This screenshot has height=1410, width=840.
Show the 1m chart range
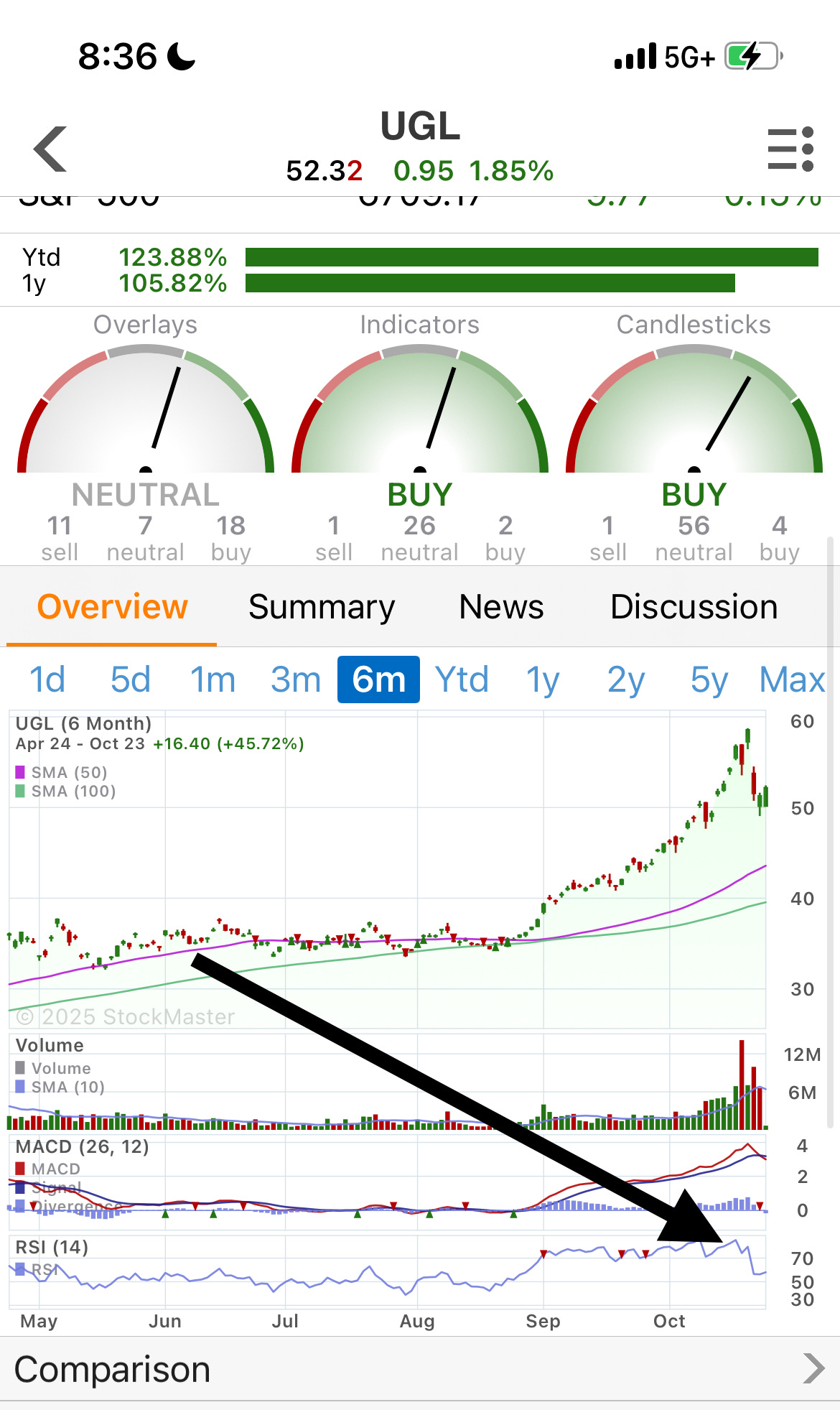click(x=213, y=680)
